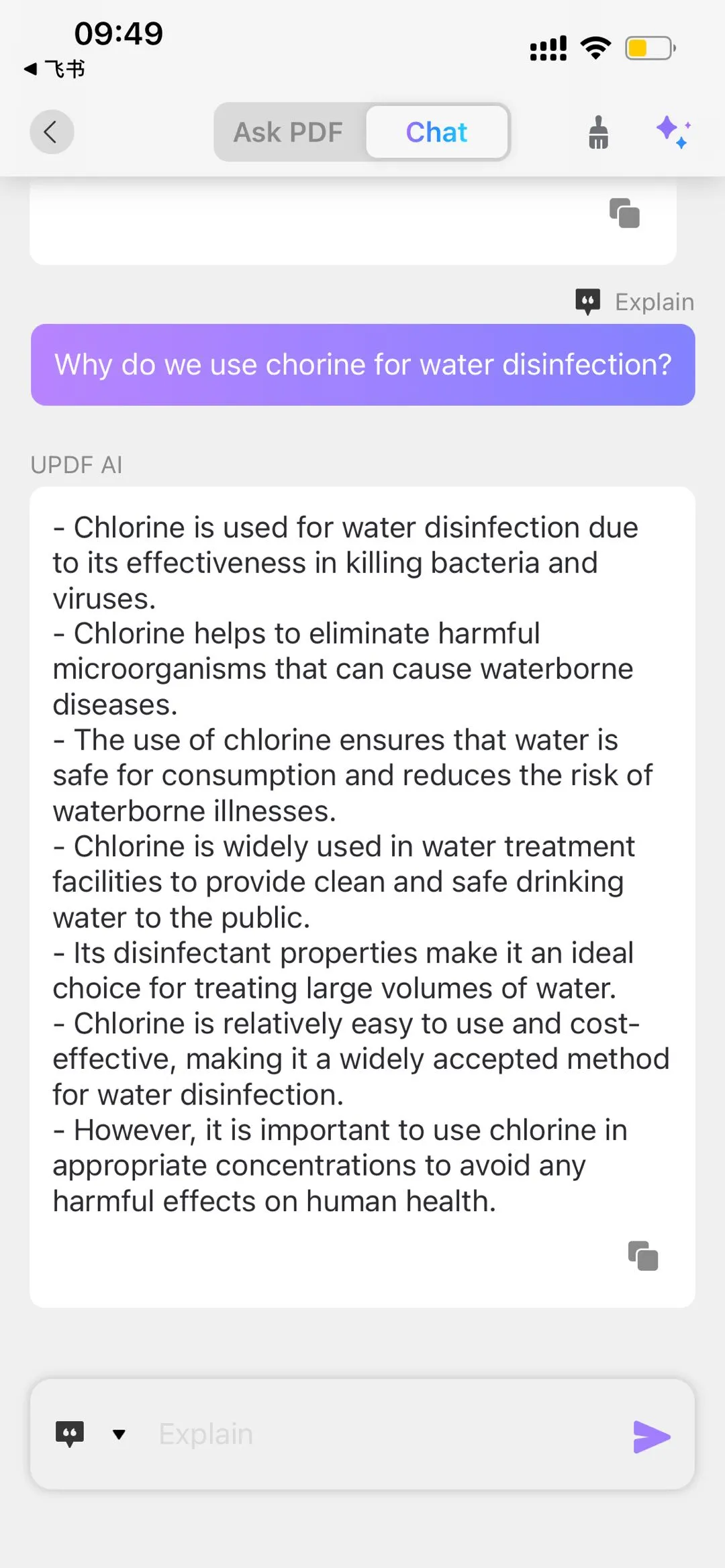Copy the UPDF AI chlorine answer
The height and width of the screenshot is (1568, 725).
click(643, 1256)
